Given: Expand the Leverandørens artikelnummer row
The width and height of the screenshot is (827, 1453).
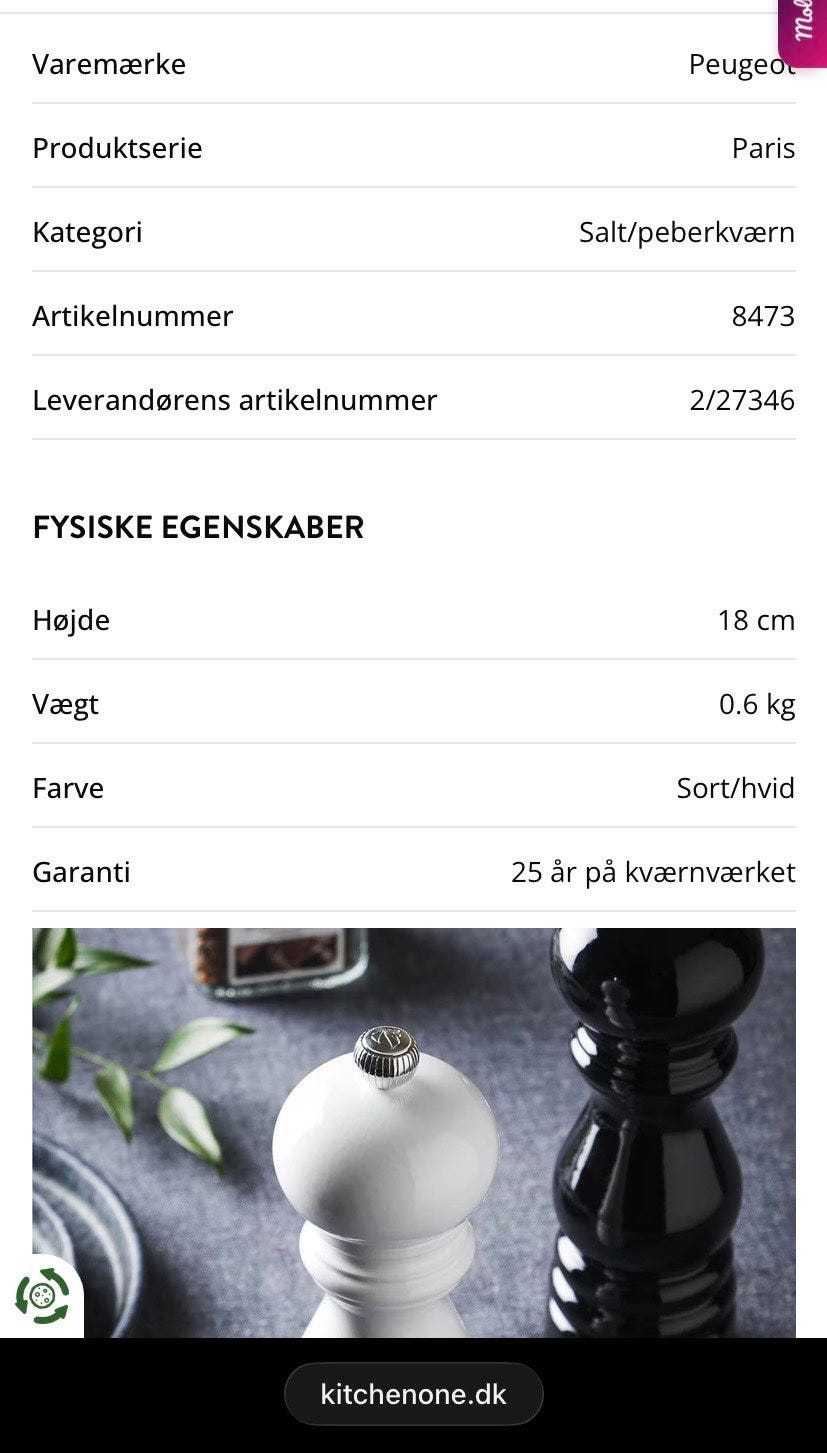Looking at the screenshot, I should point(413,400).
